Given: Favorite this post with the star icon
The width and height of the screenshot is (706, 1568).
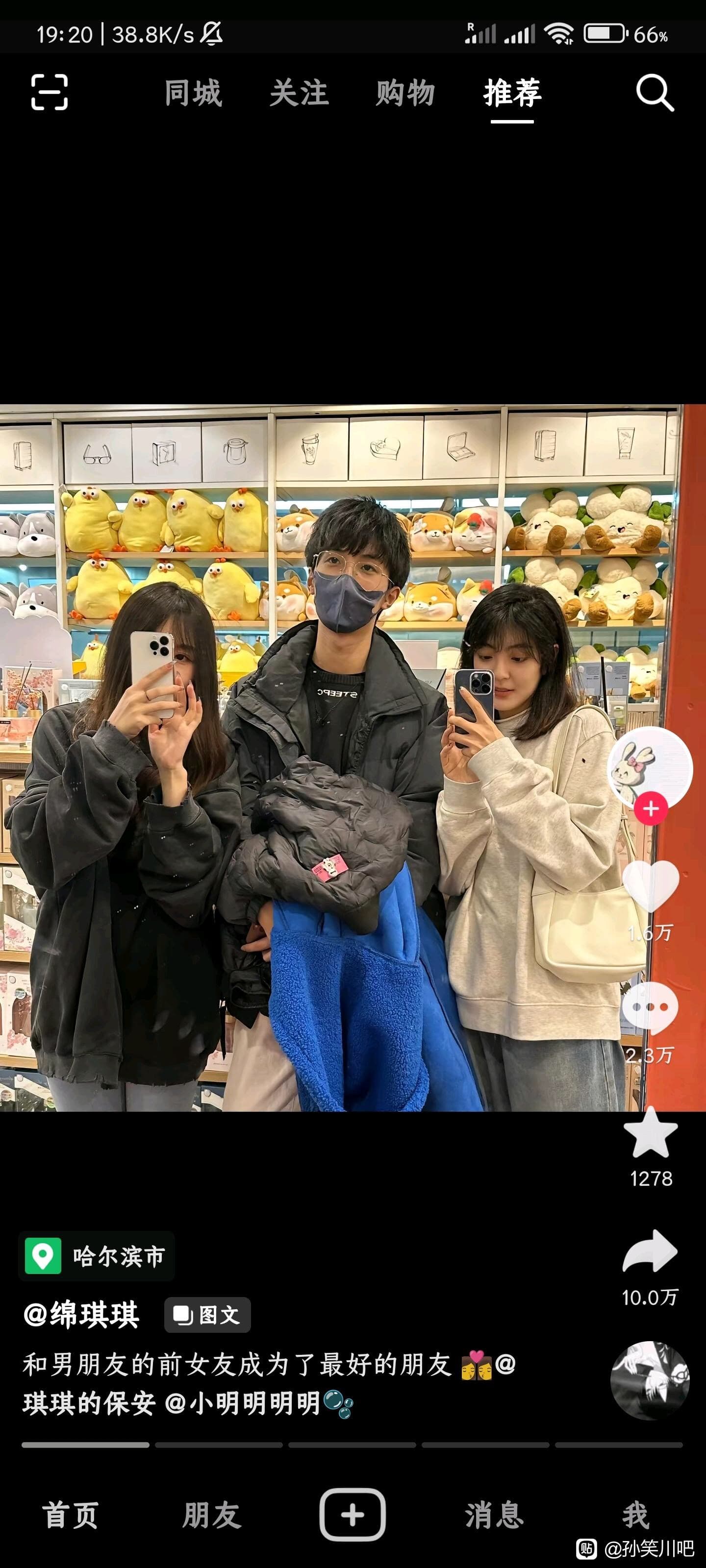Looking at the screenshot, I should 651,1133.
